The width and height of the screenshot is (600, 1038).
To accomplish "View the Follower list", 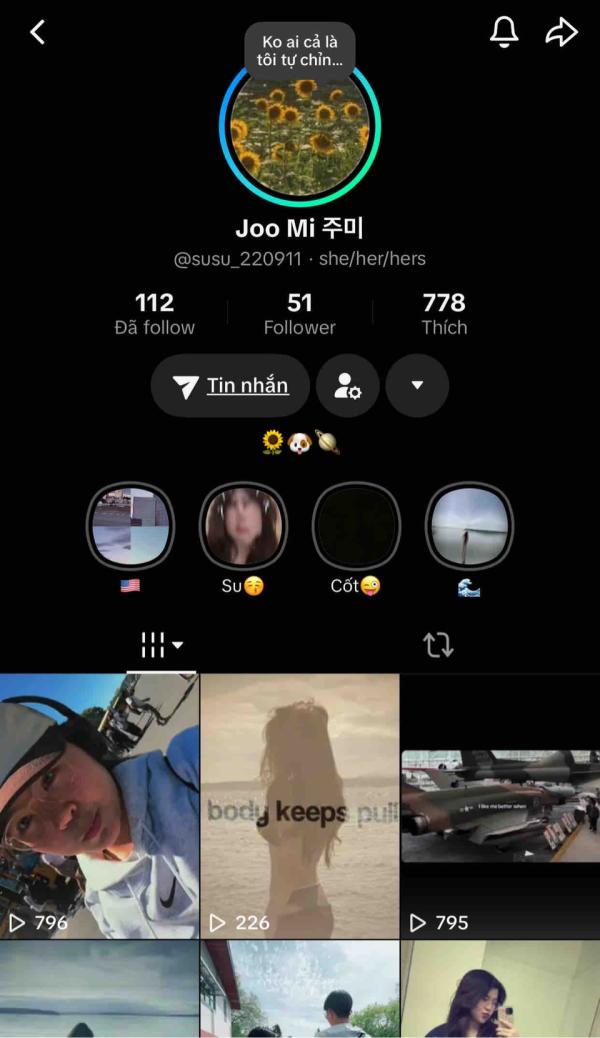I will [299, 314].
